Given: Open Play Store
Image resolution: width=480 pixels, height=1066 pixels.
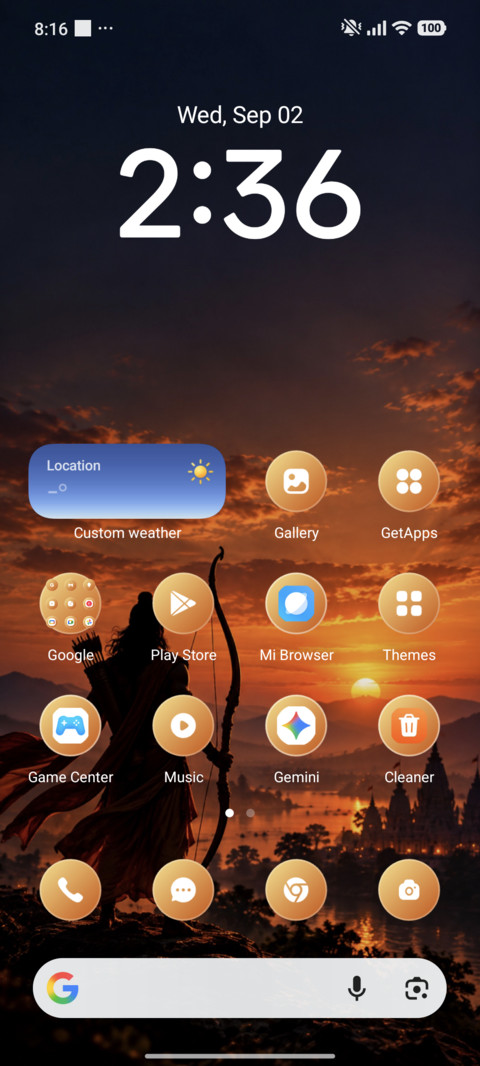Looking at the screenshot, I should click(x=184, y=603).
